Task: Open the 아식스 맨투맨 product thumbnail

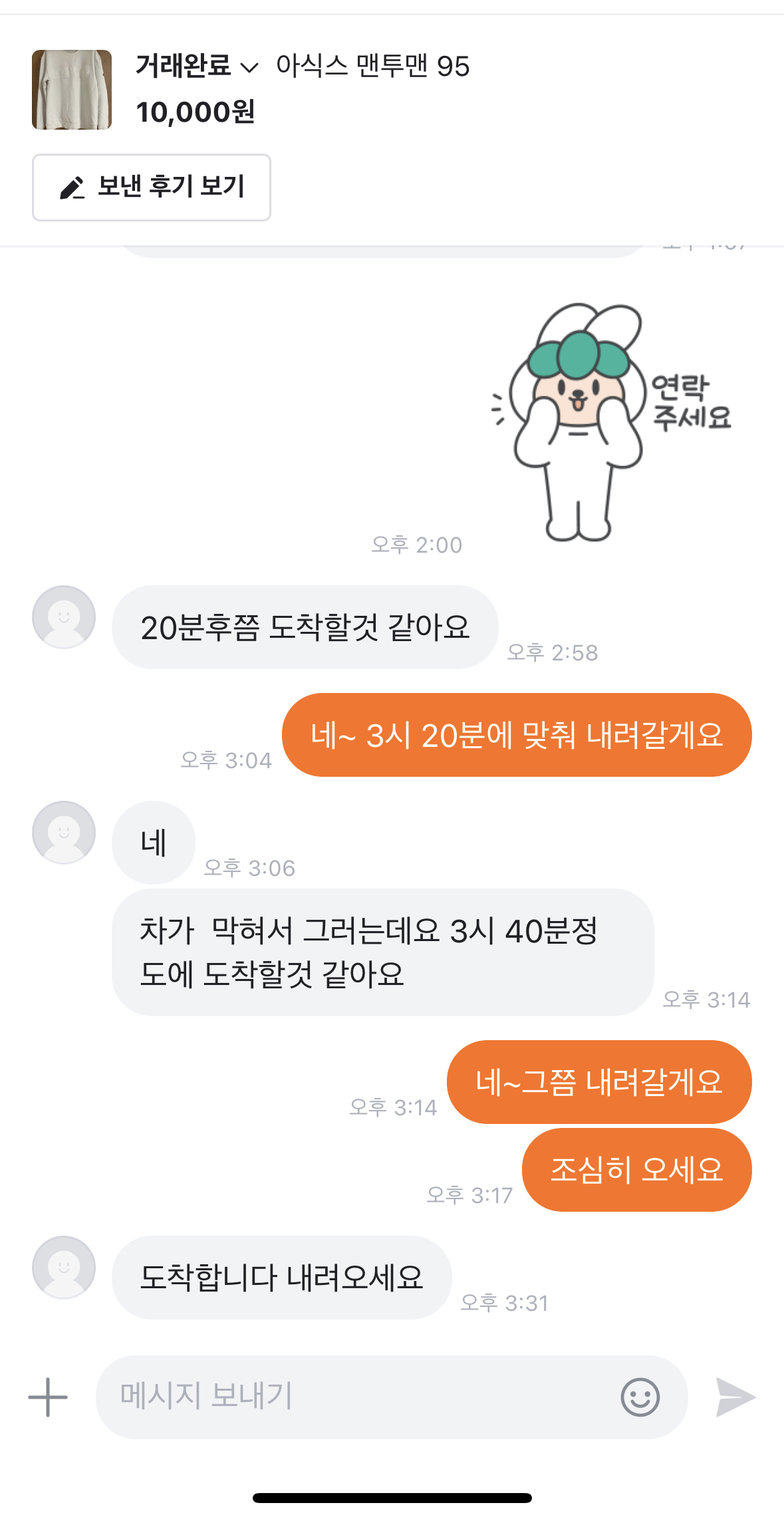Action: (x=72, y=89)
